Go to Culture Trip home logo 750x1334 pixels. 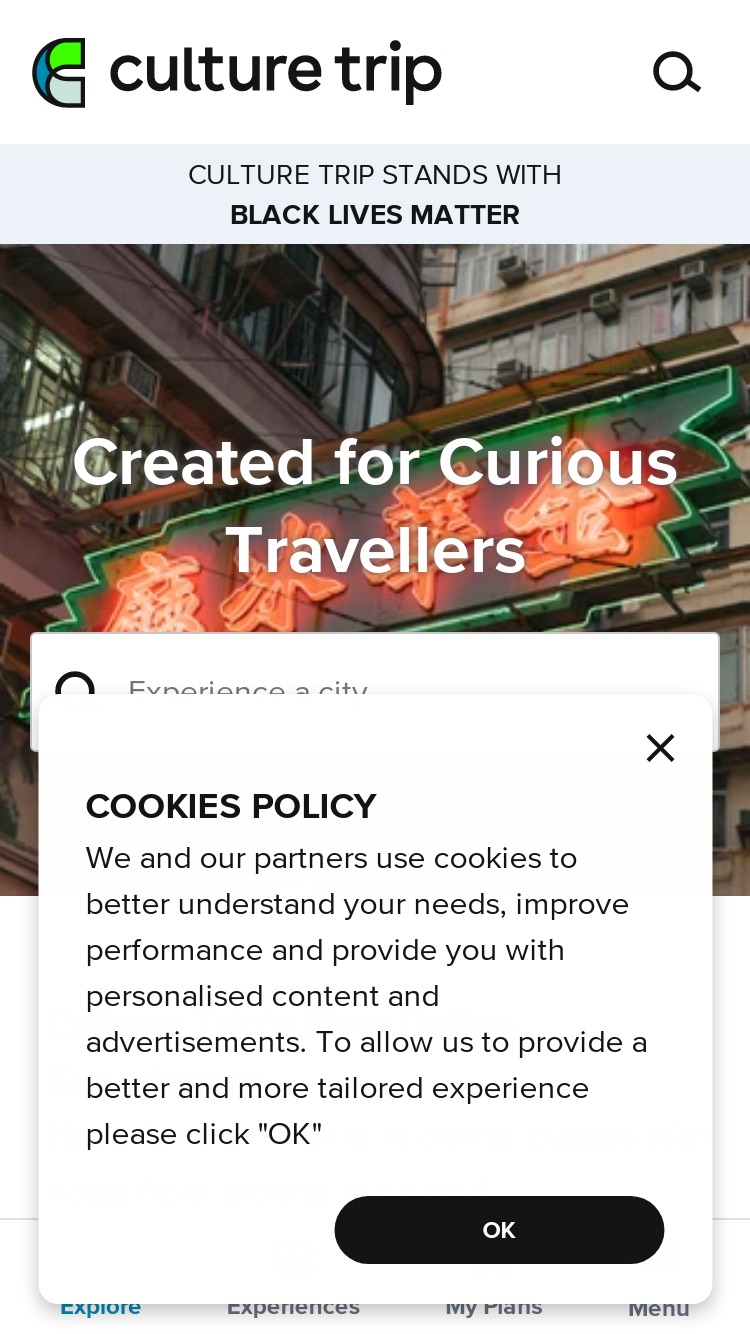[x=237, y=72]
